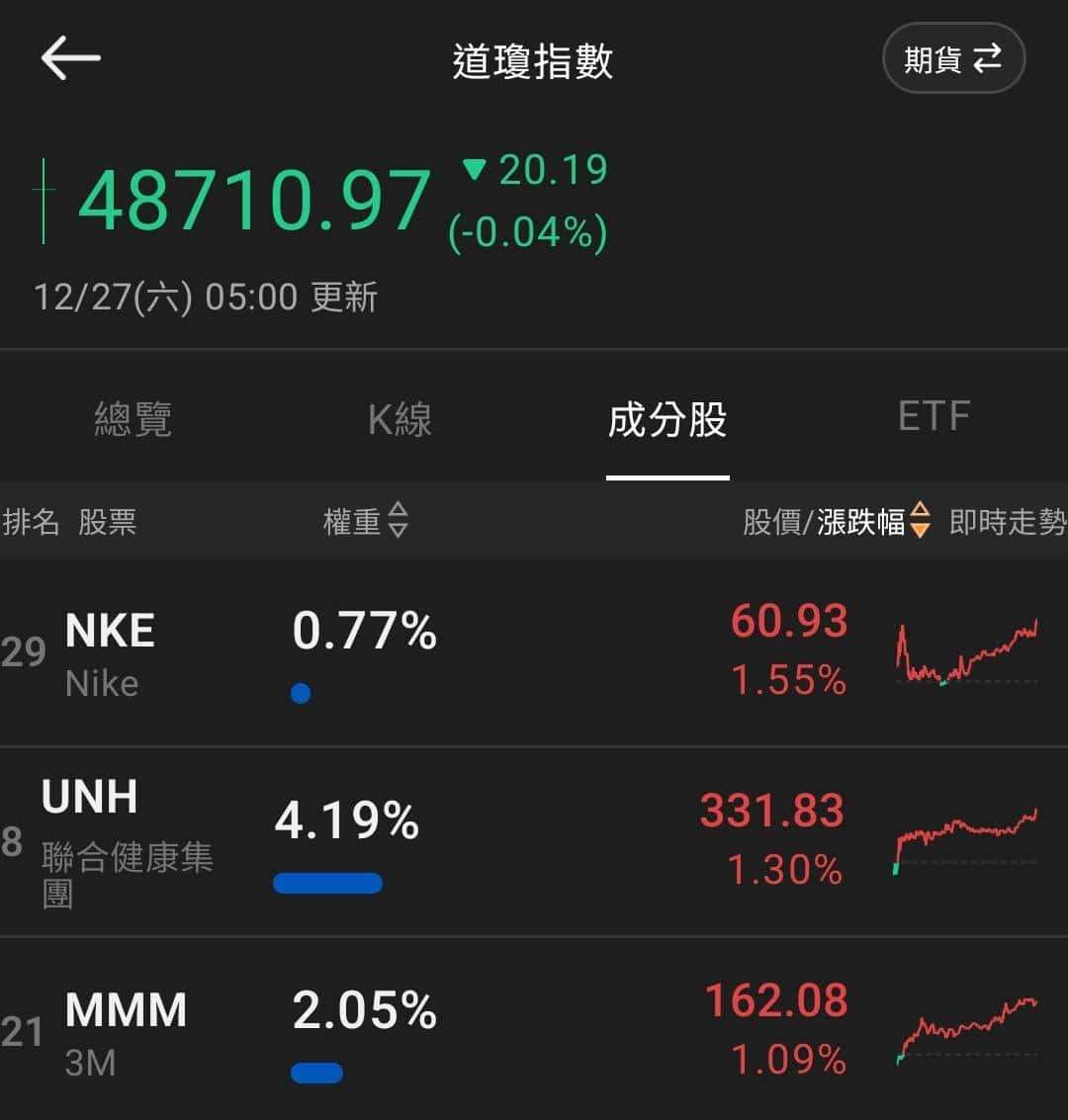Toggle the 期貨 futures view

952,56
